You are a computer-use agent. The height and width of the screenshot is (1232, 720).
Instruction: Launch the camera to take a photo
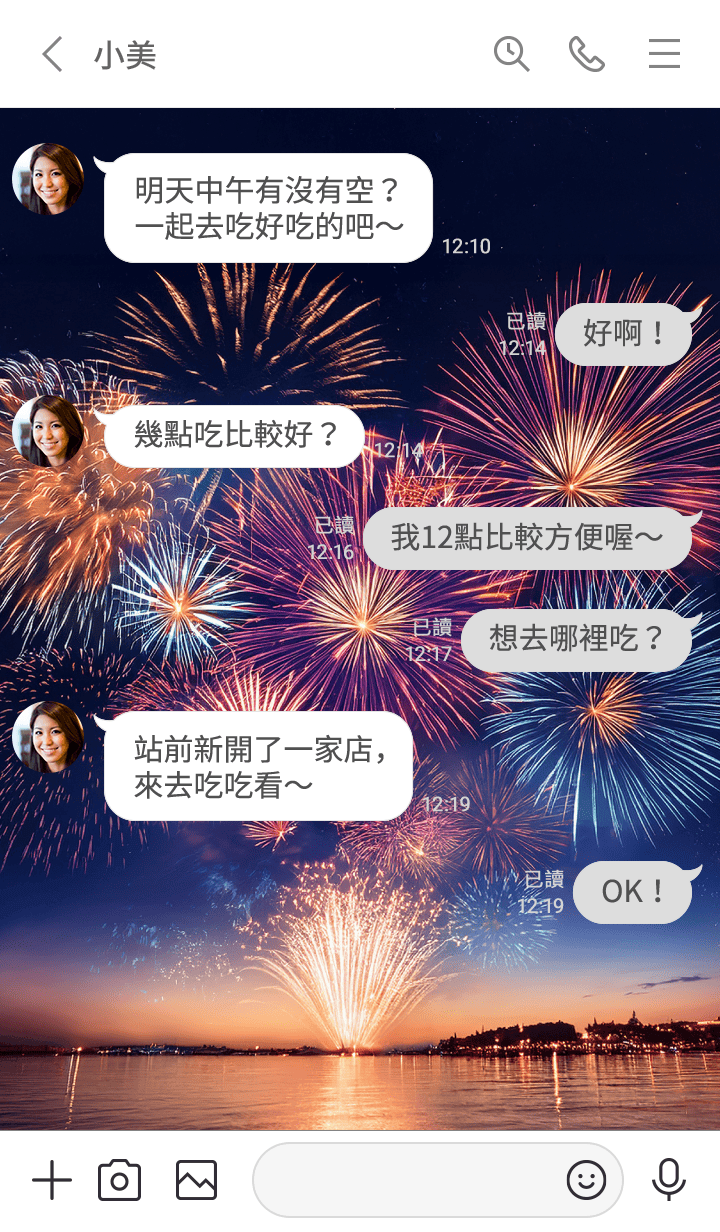click(x=119, y=1181)
